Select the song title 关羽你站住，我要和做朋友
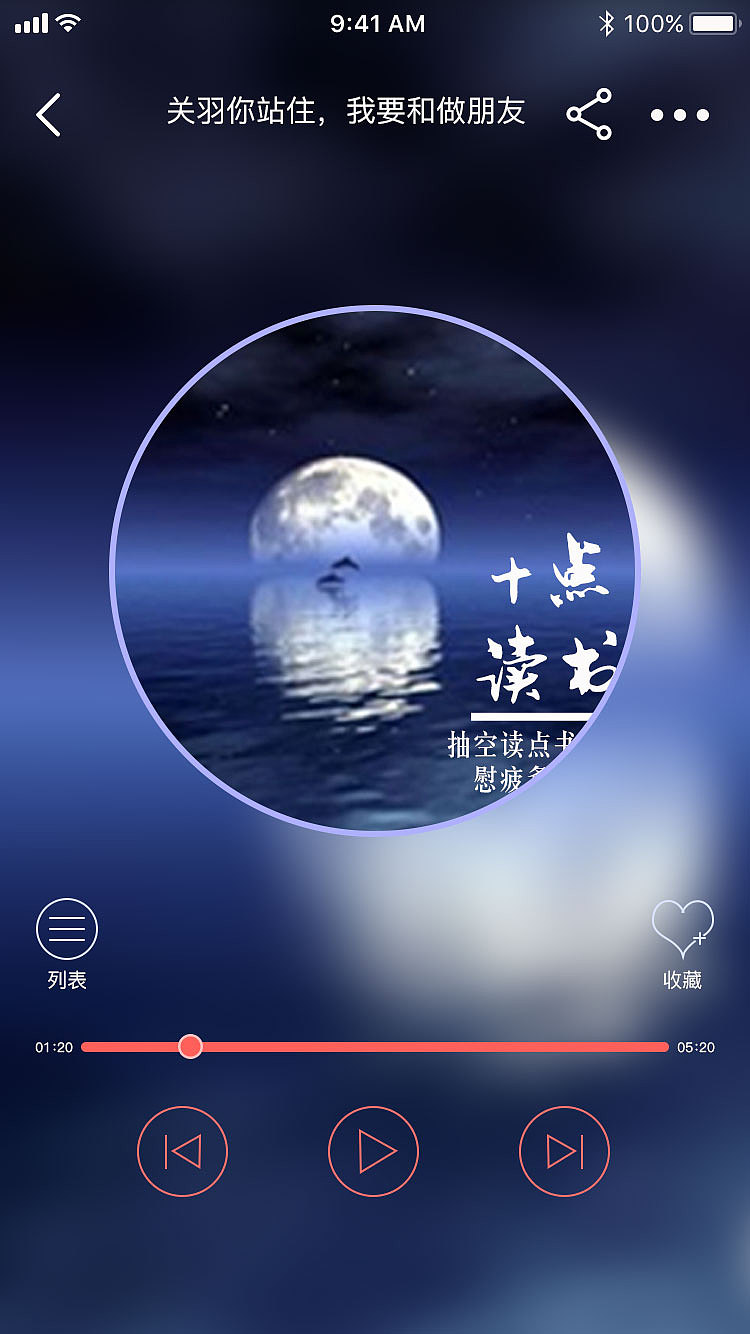The height and width of the screenshot is (1334, 750). [345, 112]
